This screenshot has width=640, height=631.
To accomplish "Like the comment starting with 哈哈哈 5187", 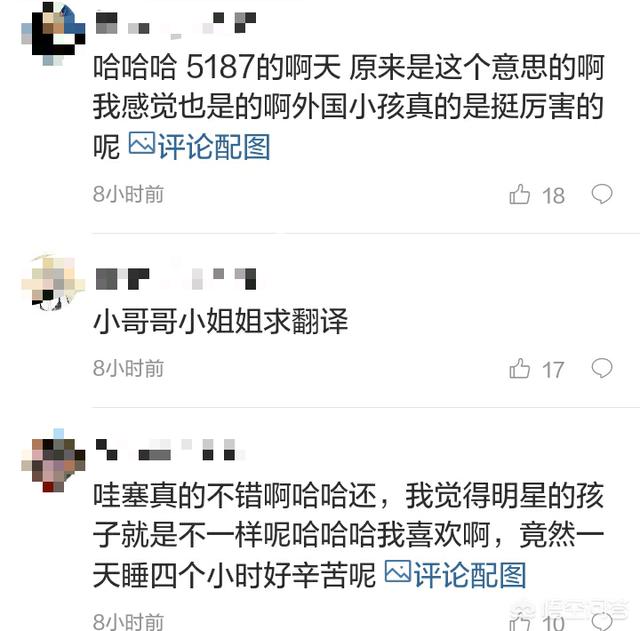I will [x=520, y=195].
